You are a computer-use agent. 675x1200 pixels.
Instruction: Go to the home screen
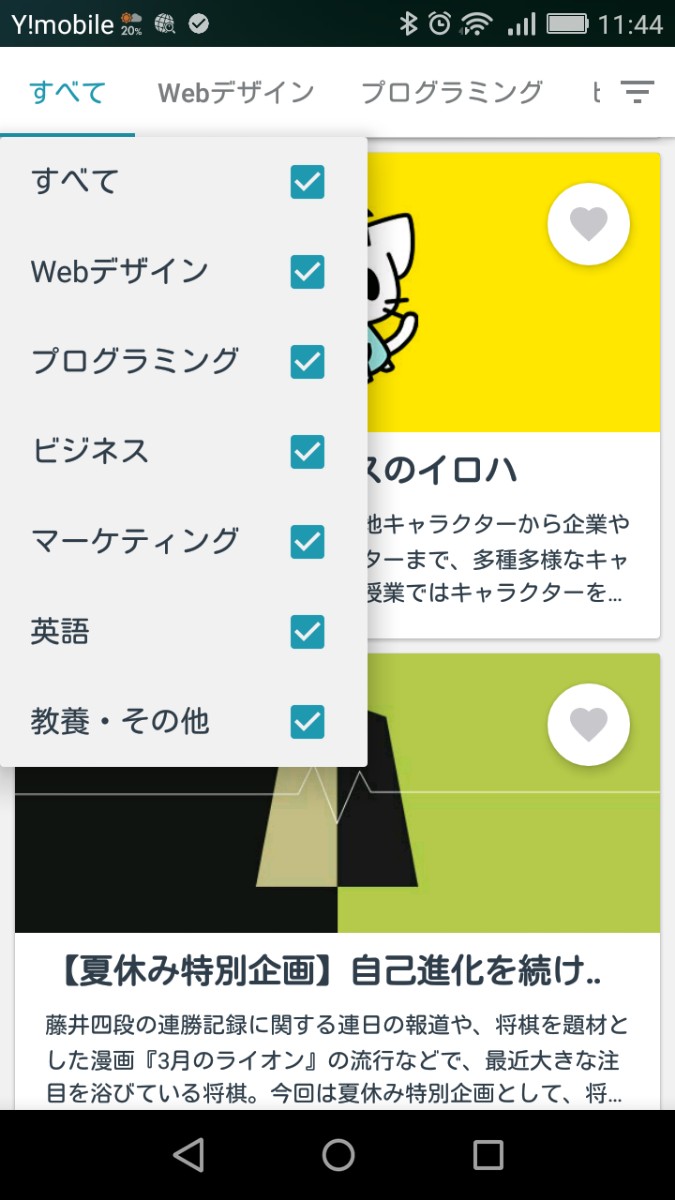tap(338, 1155)
